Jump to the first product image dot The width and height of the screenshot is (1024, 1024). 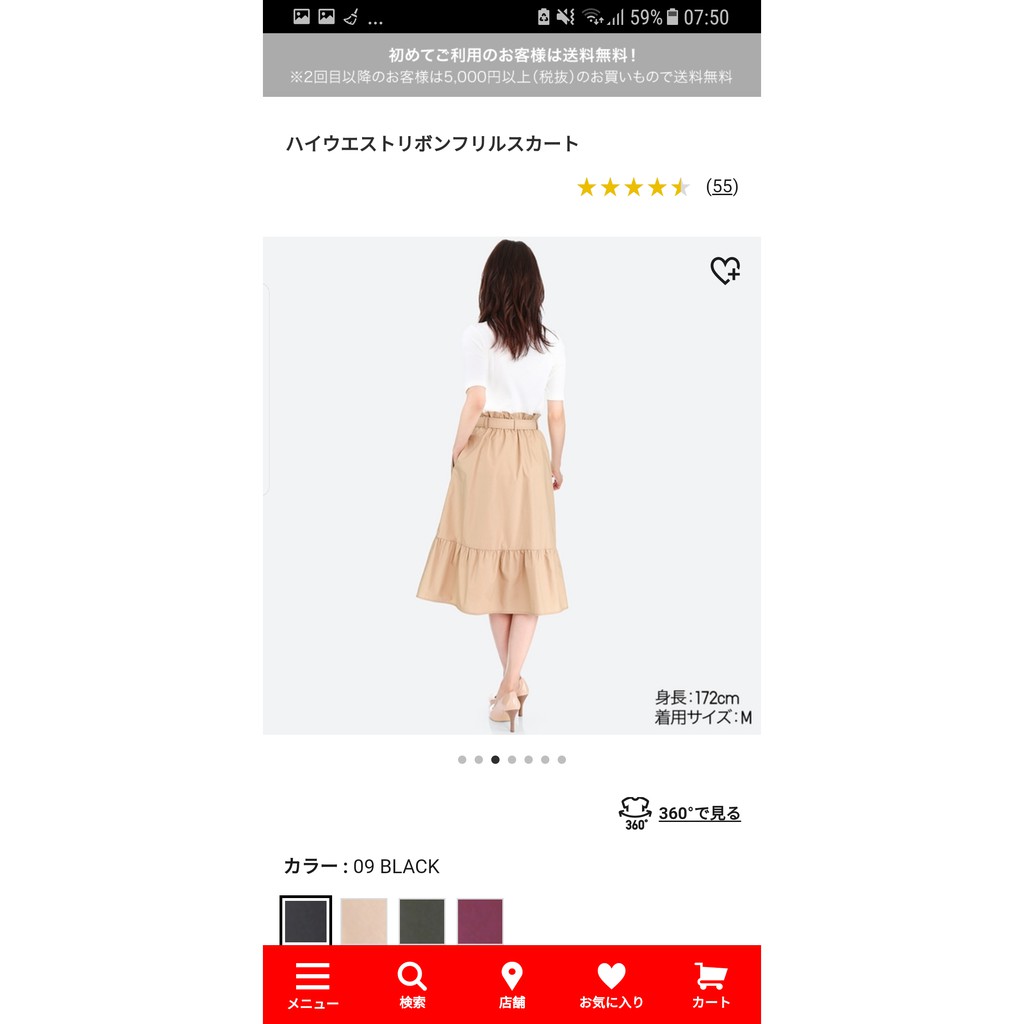(x=462, y=760)
